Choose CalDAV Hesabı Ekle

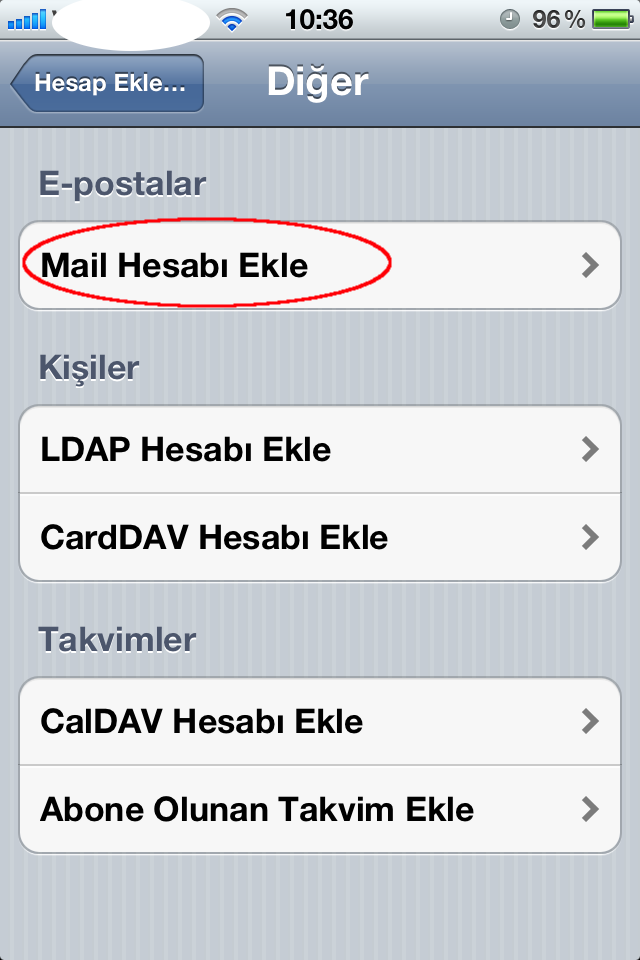(x=319, y=721)
